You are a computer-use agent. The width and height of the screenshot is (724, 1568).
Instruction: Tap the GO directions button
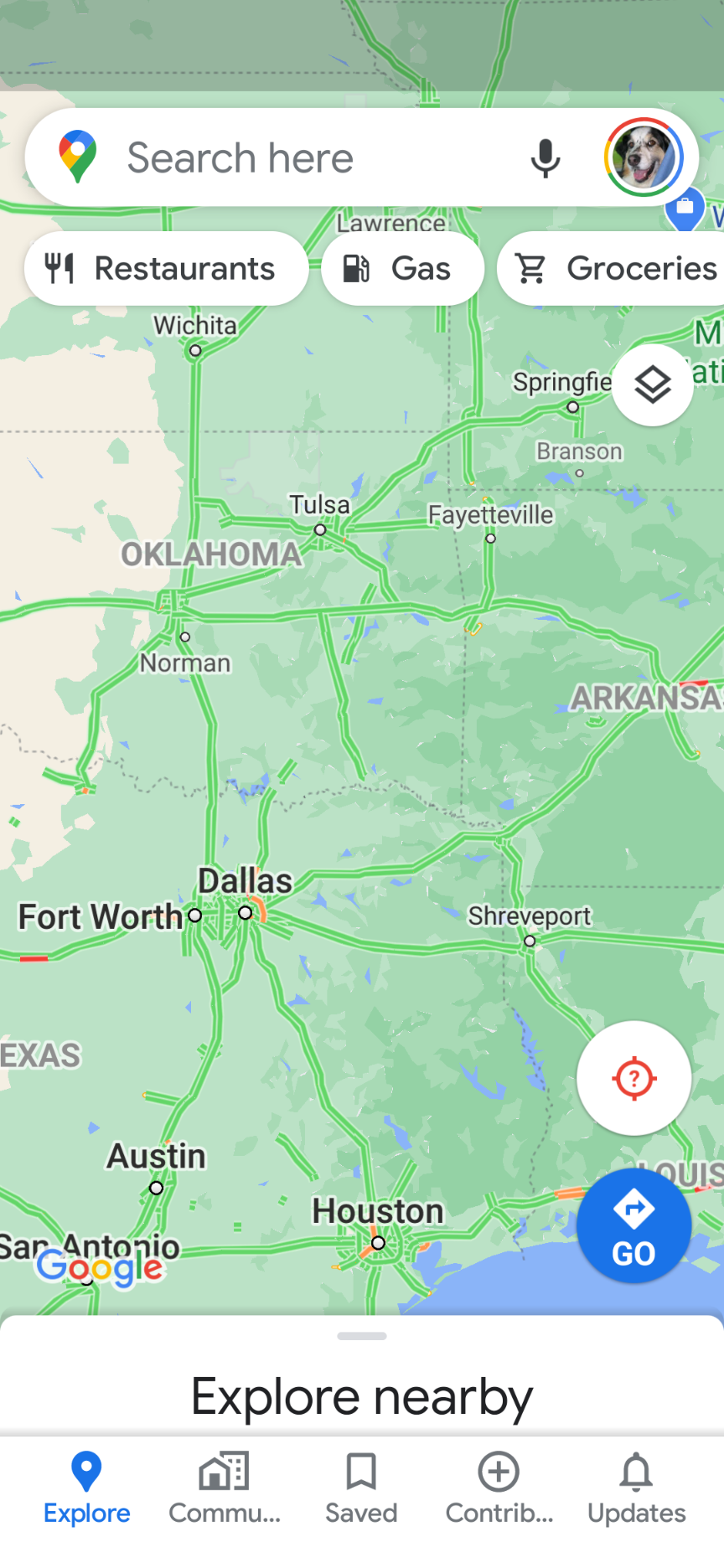633,1226
